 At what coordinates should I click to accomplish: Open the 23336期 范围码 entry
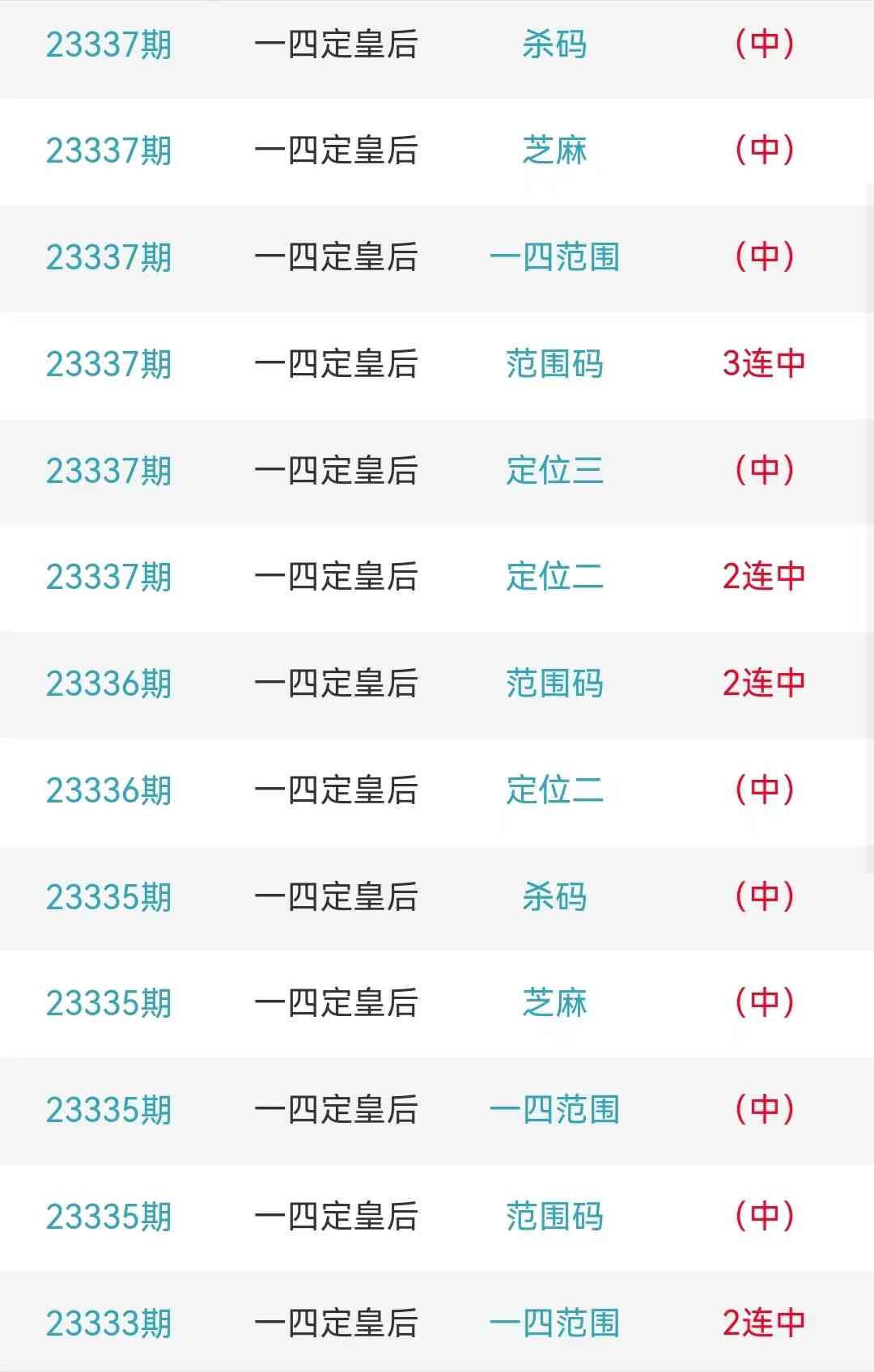[x=437, y=684]
